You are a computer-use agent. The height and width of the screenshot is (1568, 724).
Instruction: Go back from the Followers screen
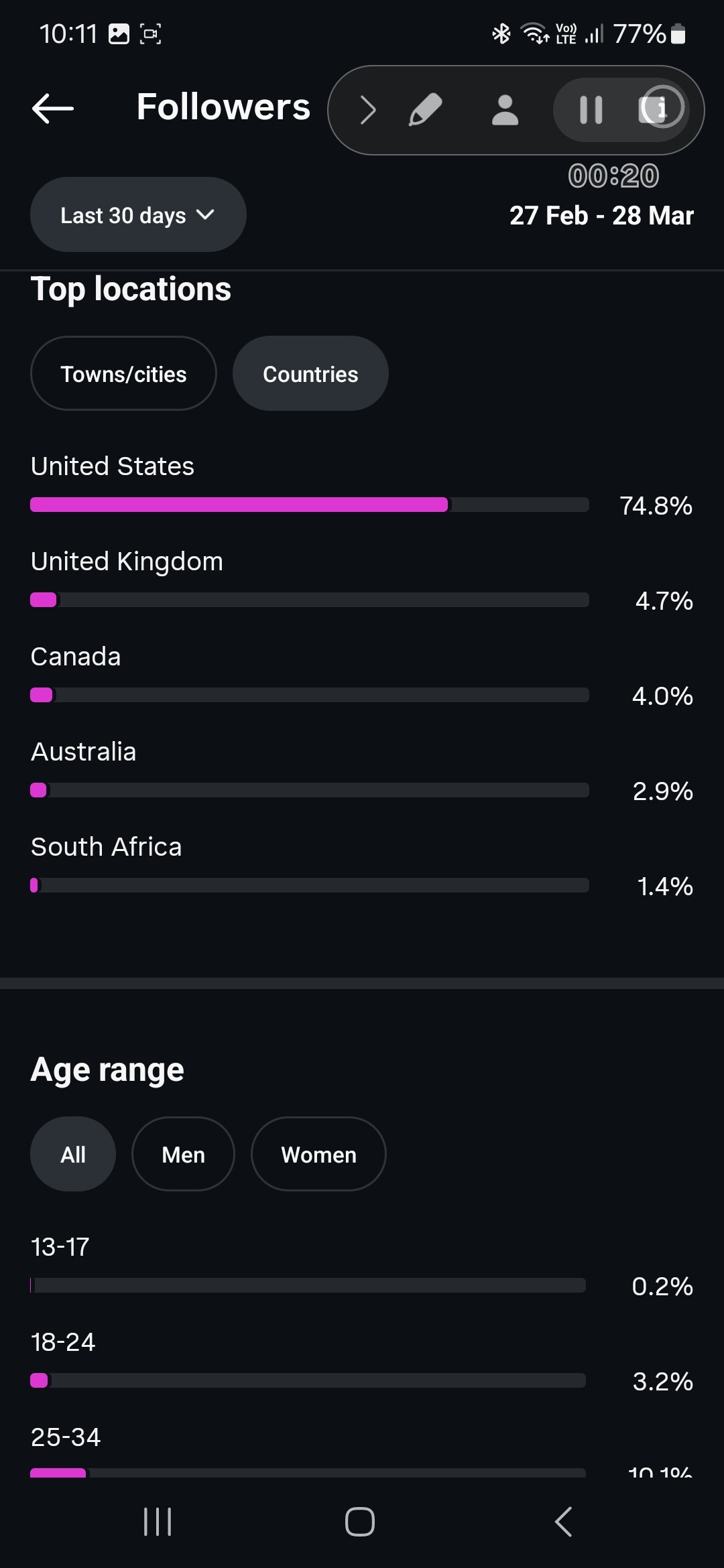coord(53,109)
